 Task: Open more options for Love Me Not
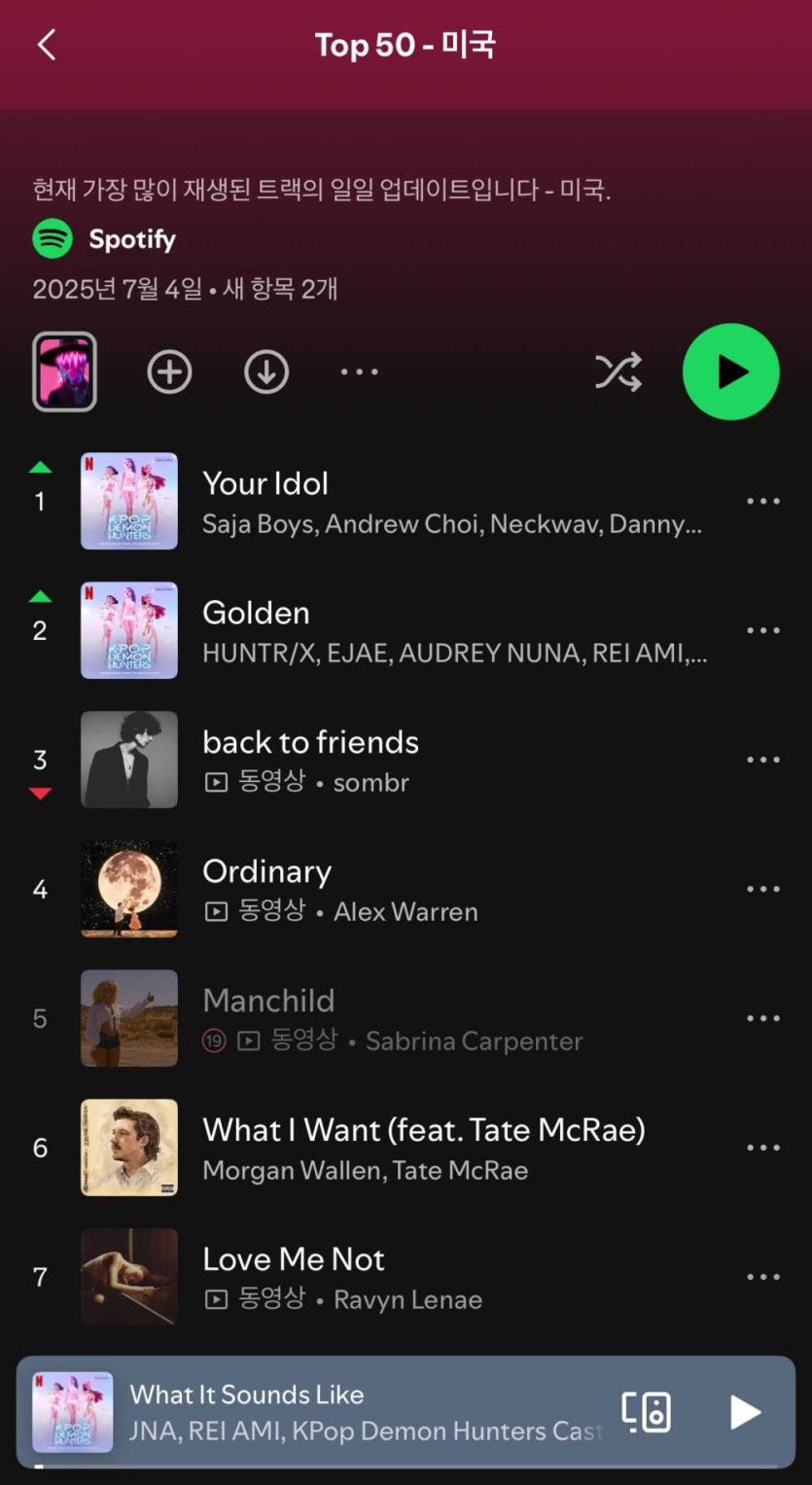tap(762, 1277)
